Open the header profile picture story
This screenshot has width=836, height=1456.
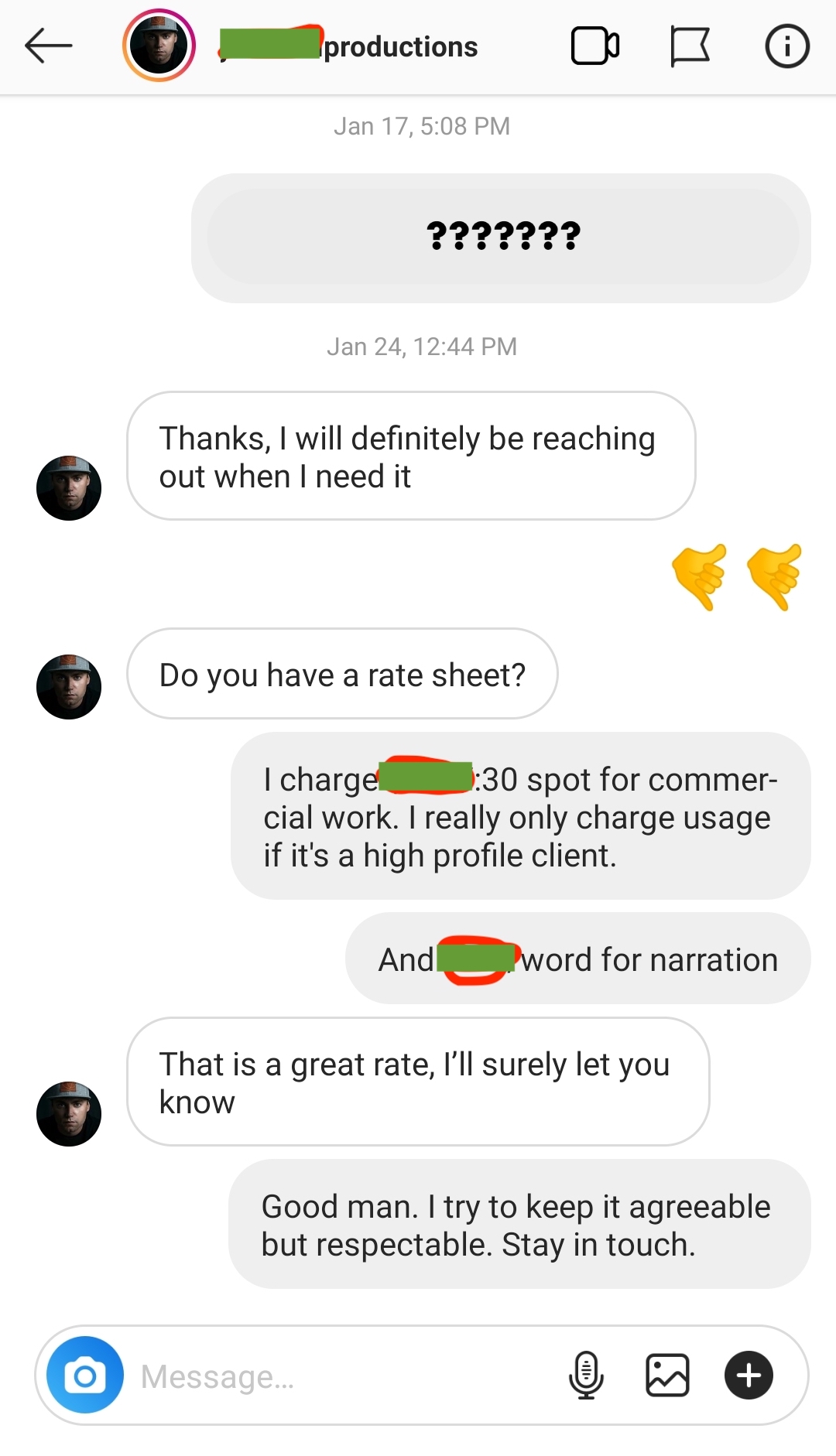tap(159, 46)
